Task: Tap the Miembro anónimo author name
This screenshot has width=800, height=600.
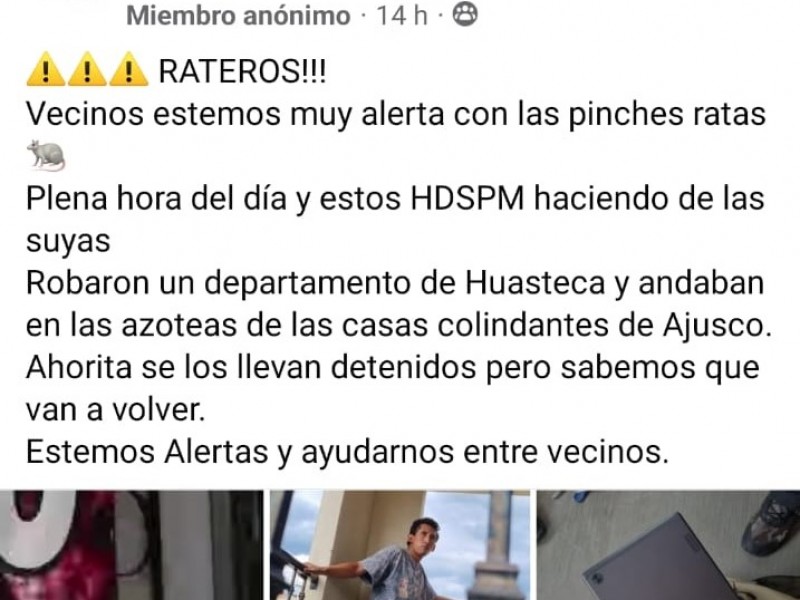Action: (x=238, y=16)
